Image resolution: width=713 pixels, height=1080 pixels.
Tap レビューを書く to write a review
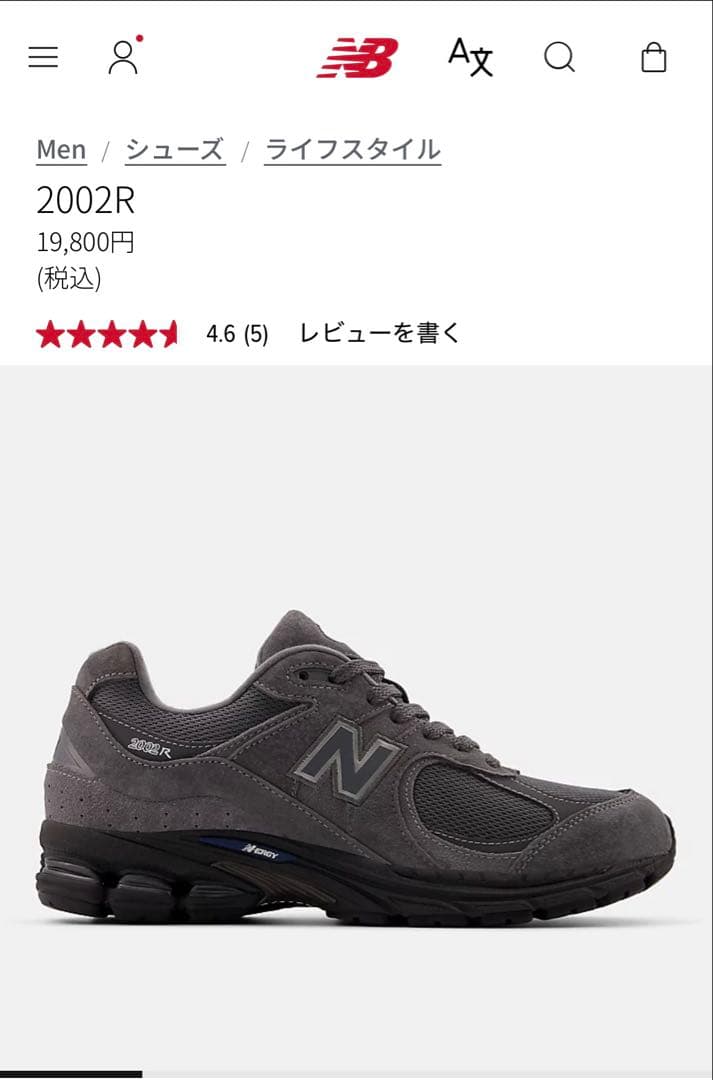[380, 333]
